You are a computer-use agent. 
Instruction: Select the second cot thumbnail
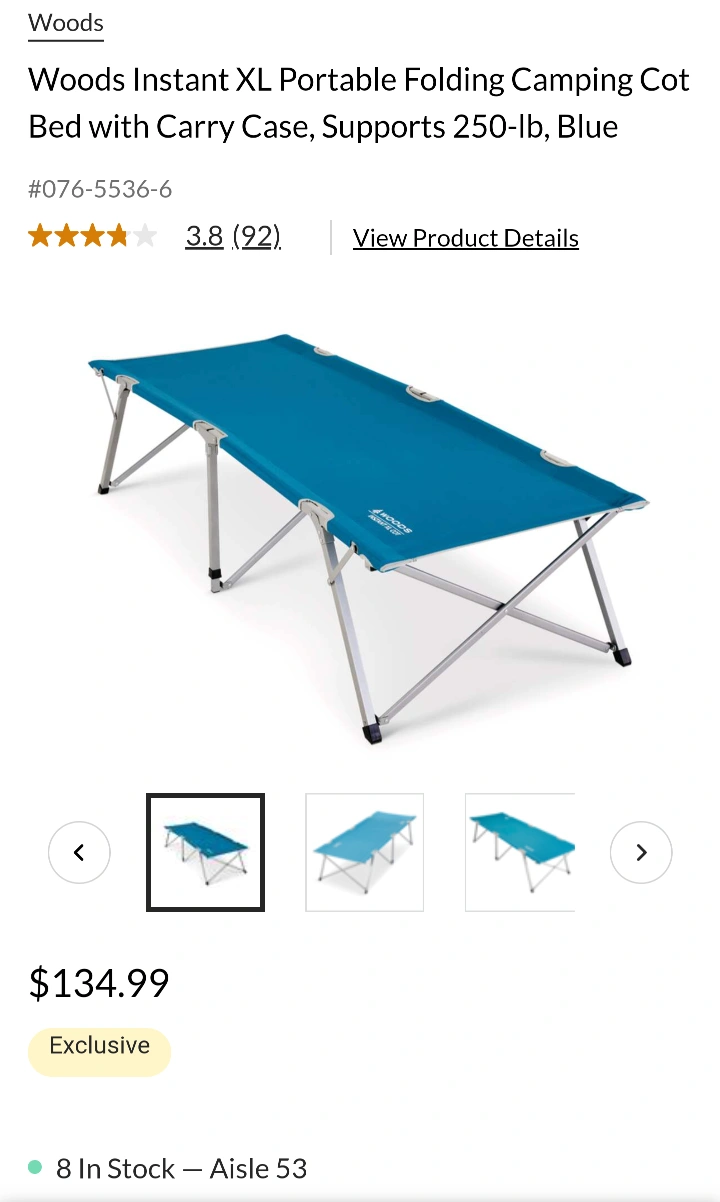tap(365, 852)
